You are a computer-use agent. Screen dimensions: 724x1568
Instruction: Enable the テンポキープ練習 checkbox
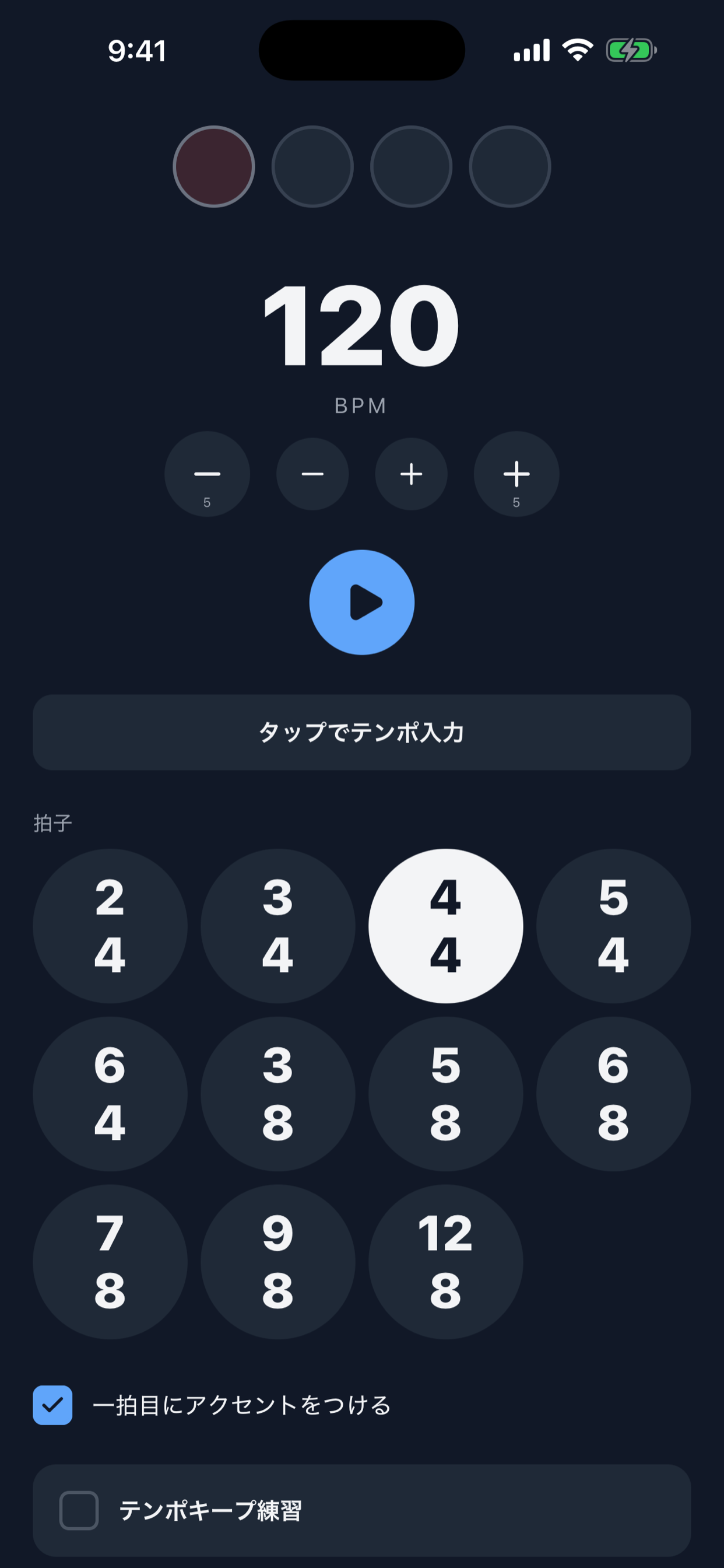point(79,1510)
